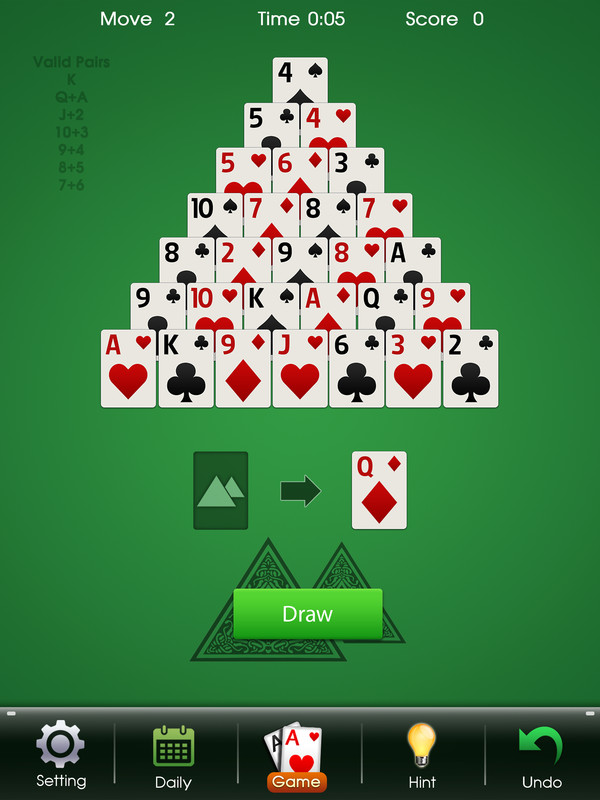
Task: Select the 9 of diamonds card
Action: coord(243,370)
